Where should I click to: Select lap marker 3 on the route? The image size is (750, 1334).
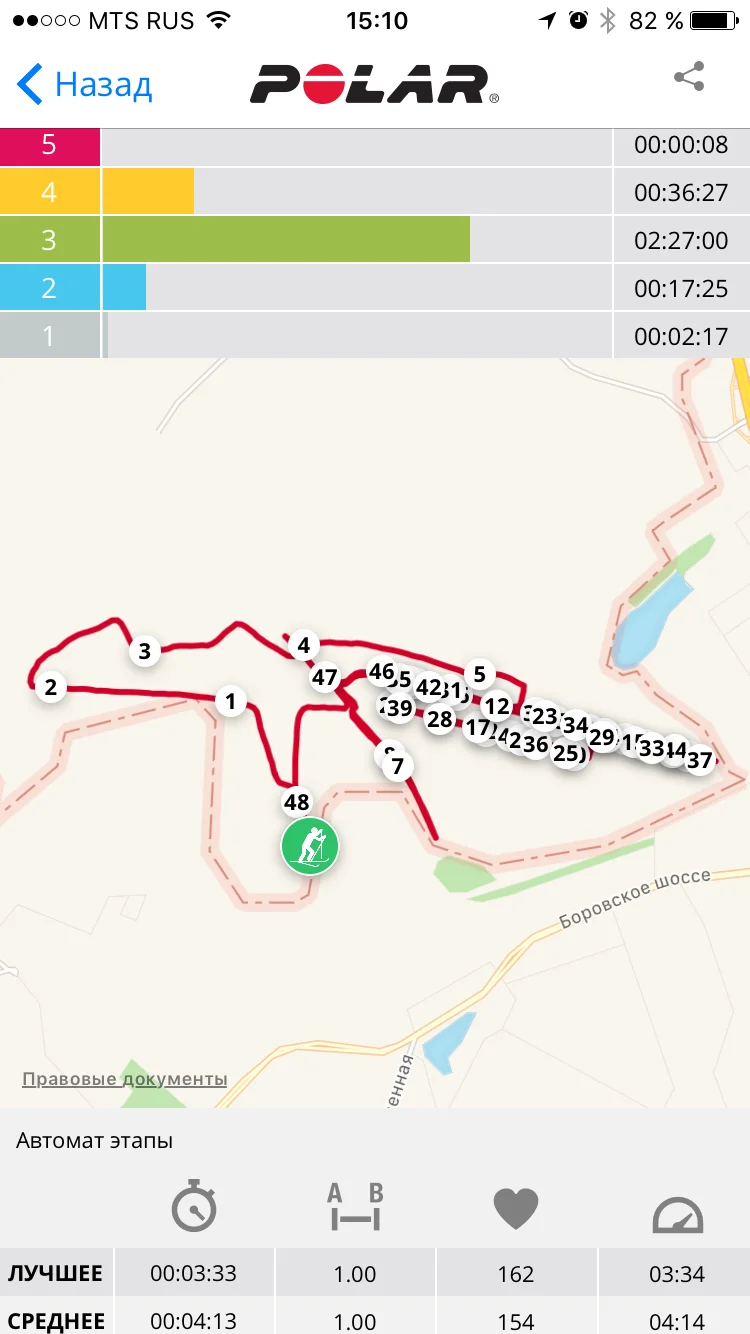pyautogui.click(x=145, y=652)
